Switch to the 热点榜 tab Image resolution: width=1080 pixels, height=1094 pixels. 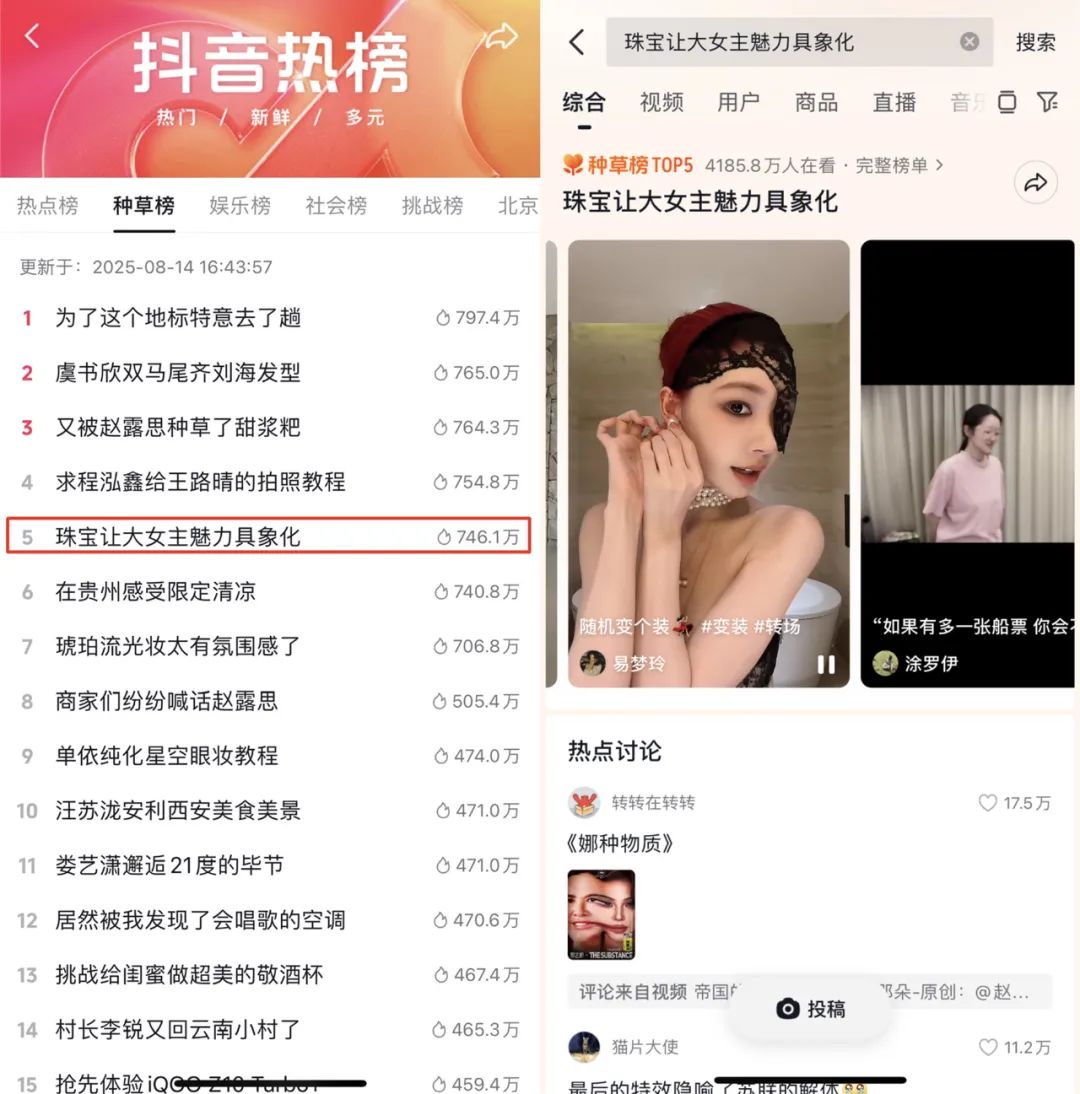48,206
